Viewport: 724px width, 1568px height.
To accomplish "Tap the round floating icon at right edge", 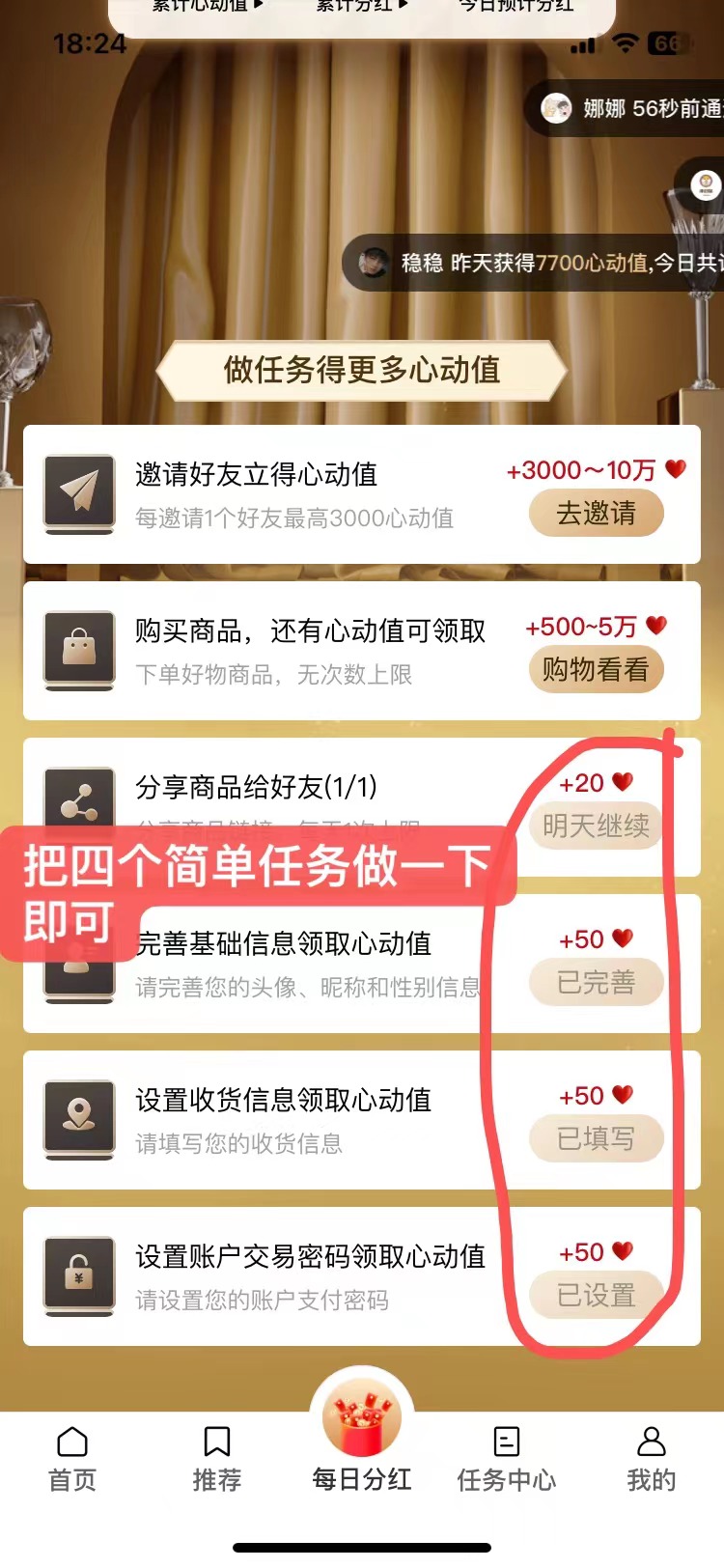I will click(708, 183).
